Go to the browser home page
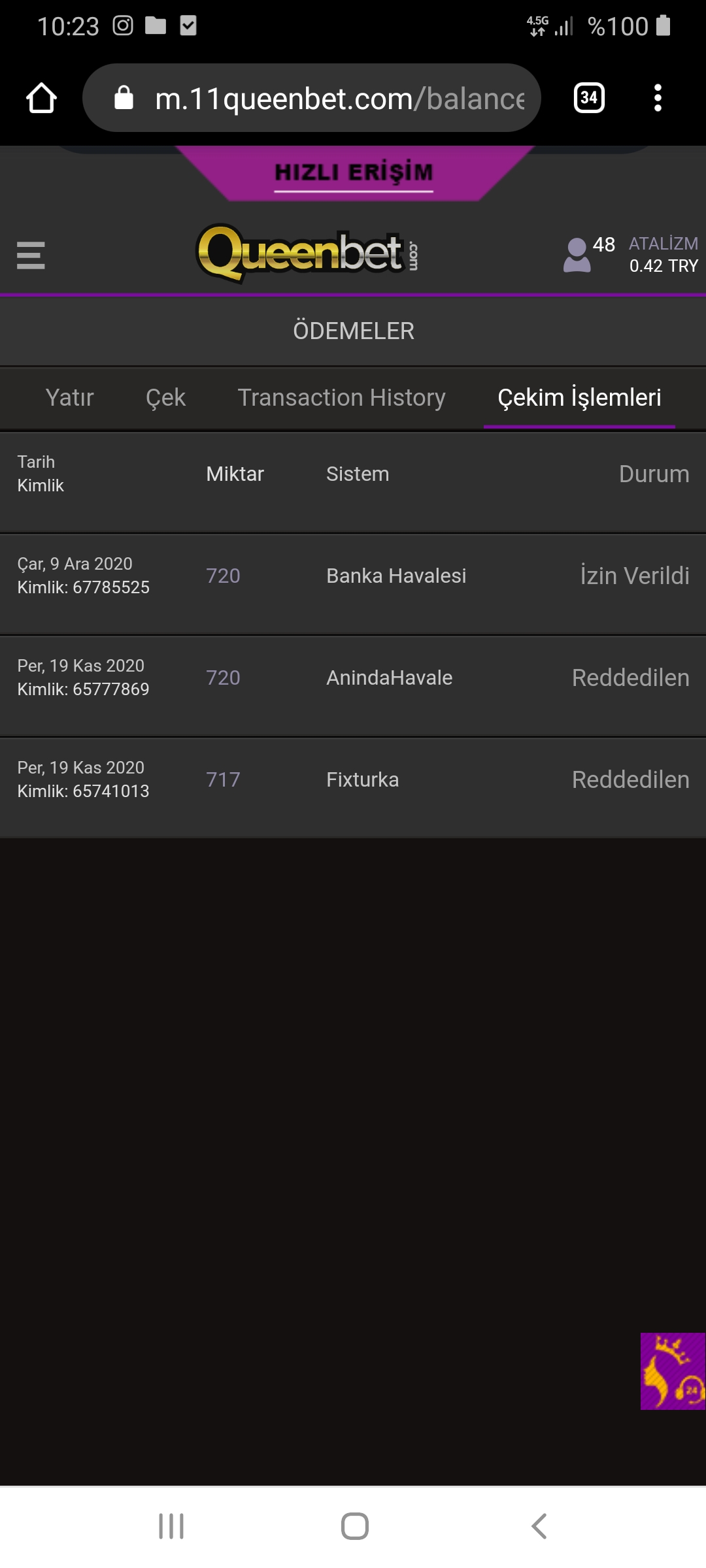706x1568 pixels. point(41,98)
